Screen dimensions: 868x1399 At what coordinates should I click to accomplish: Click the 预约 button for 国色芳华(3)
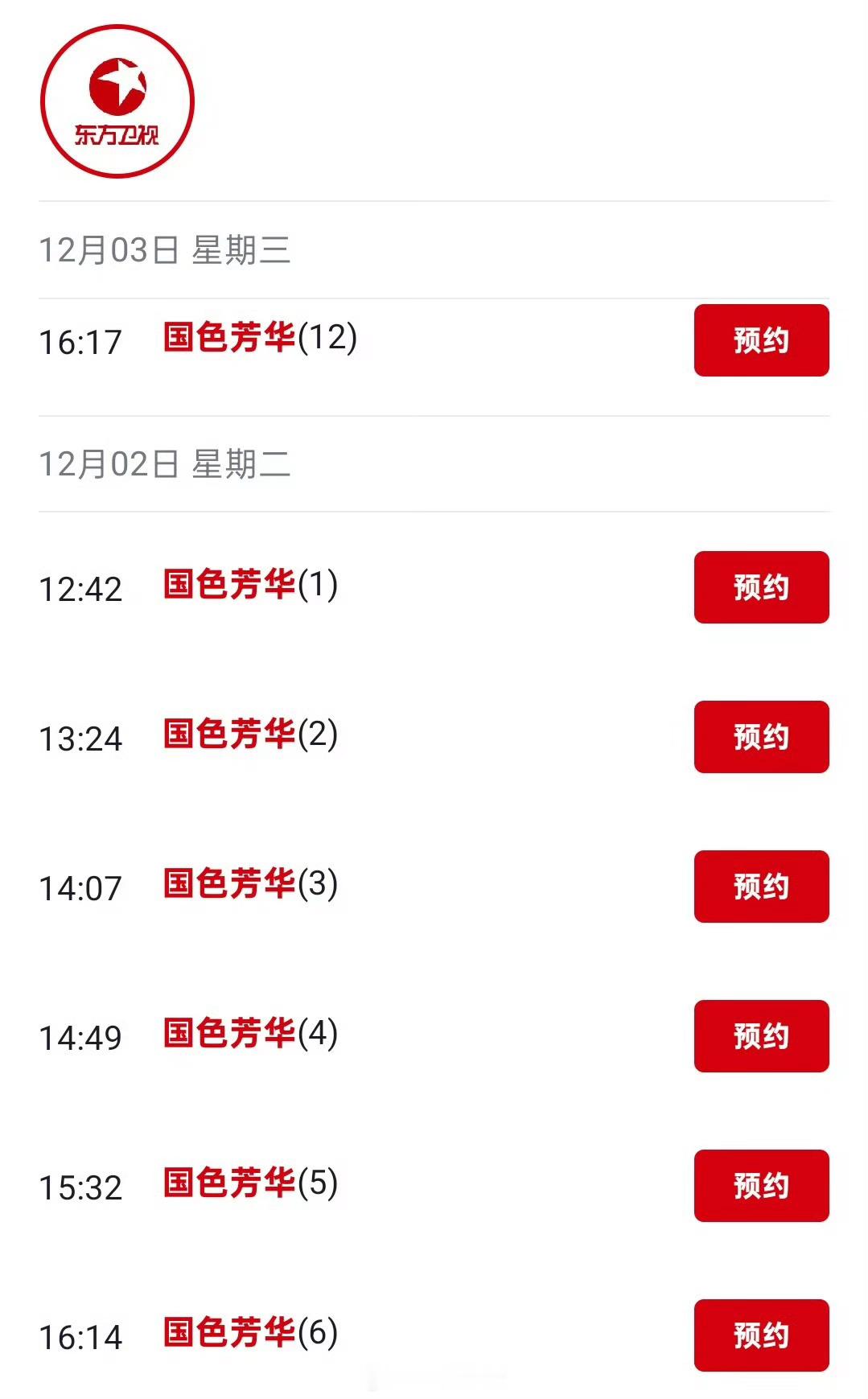761,888
